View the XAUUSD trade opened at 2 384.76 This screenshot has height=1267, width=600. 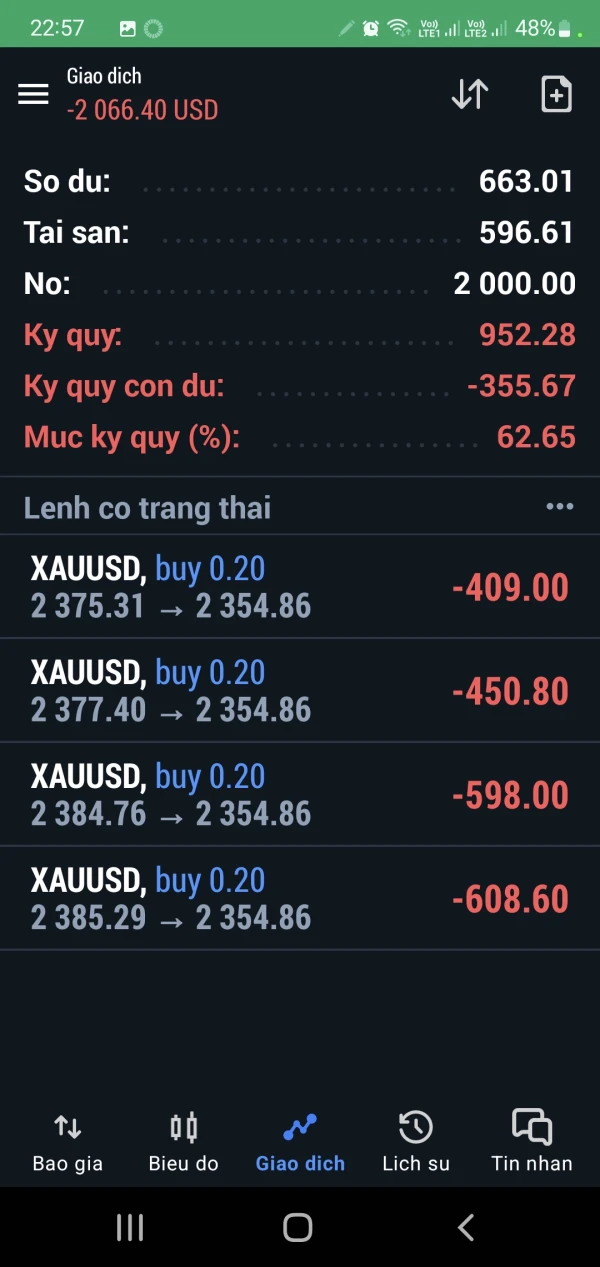[x=300, y=795]
